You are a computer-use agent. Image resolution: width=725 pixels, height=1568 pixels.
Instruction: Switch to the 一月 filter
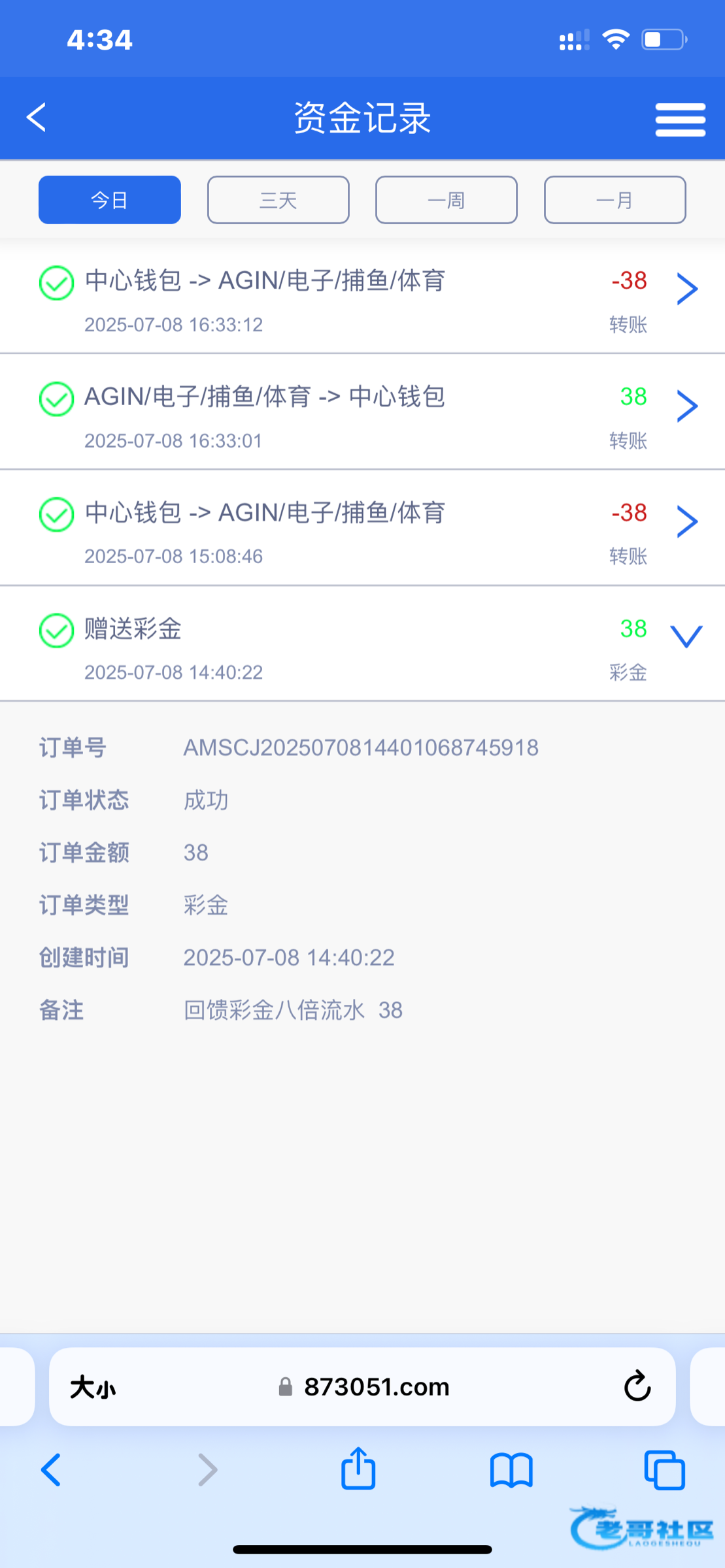point(615,200)
